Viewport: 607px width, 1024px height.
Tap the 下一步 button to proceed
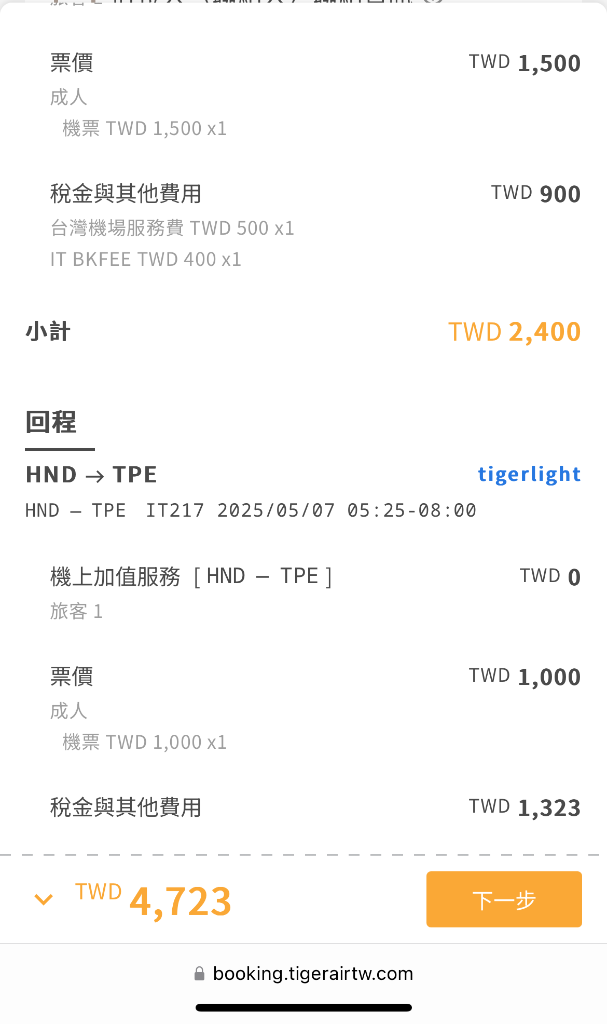504,899
